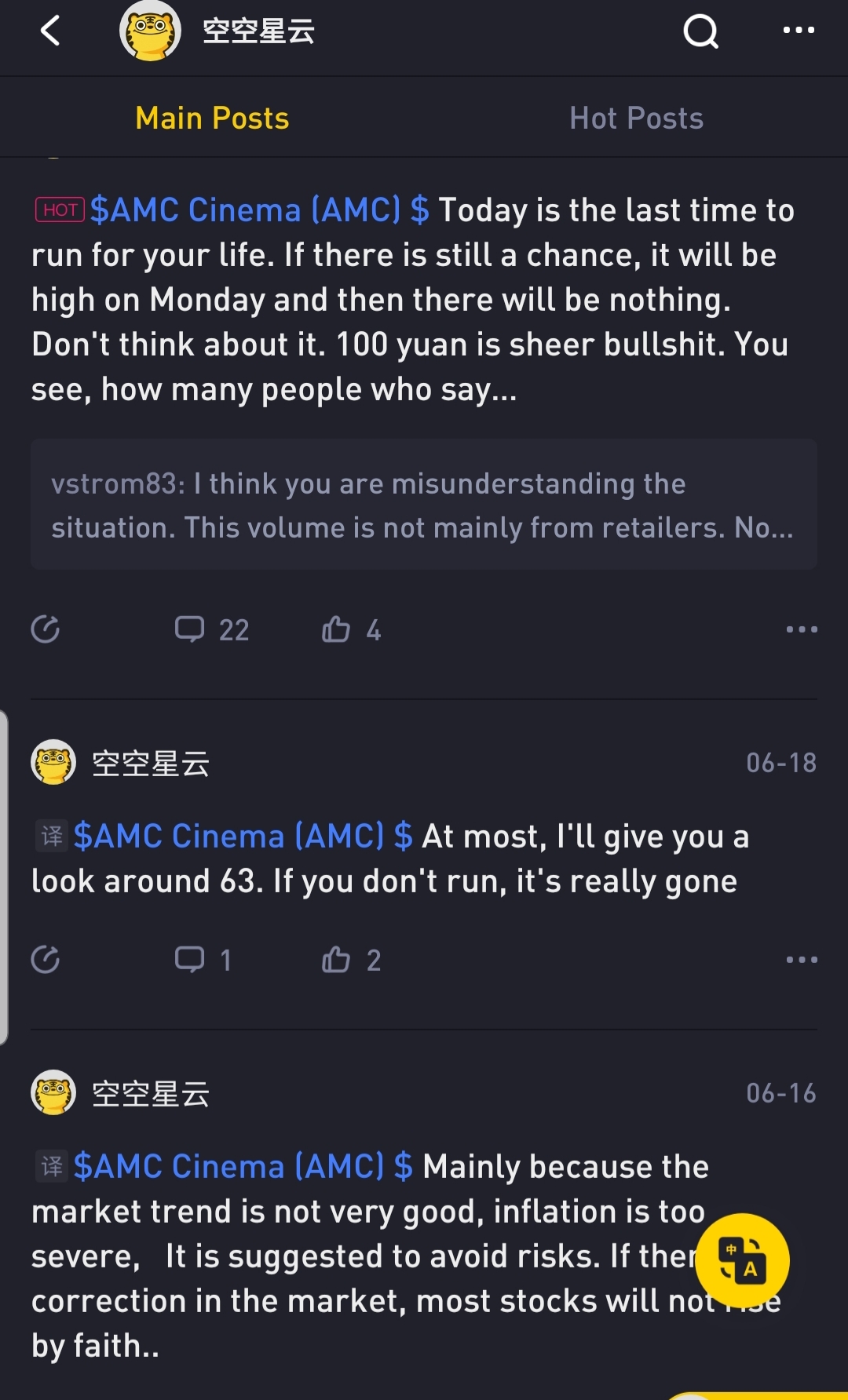Image resolution: width=848 pixels, height=1400 pixels.
Task: Like the 06-18 post about 63
Action: (x=349, y=960)
